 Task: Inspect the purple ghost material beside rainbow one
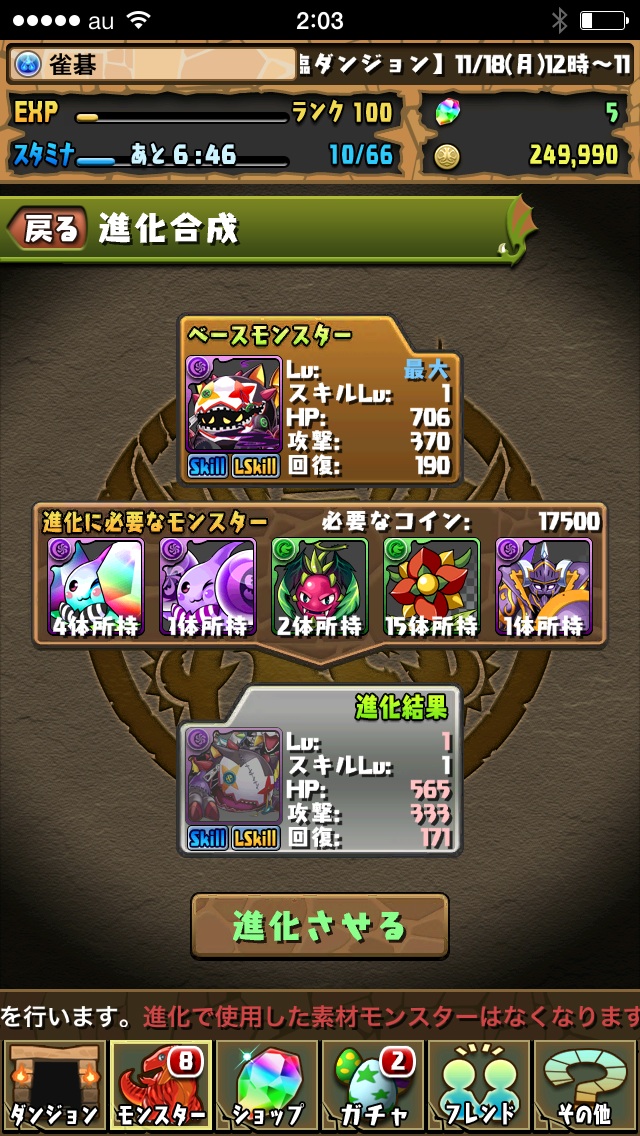[208, 586]
